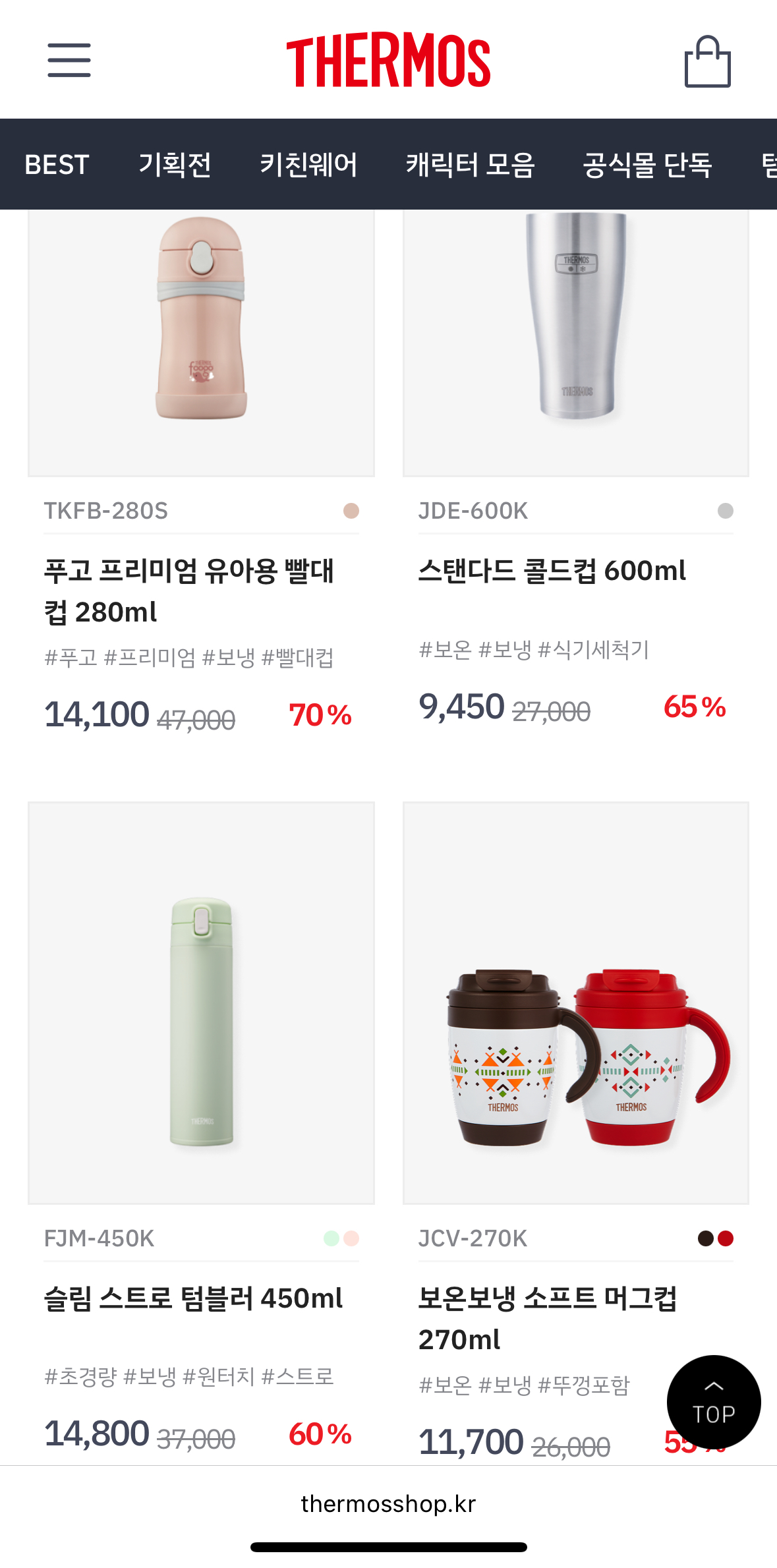Open the green FJM-450K slim tumbler
This screenshot has height=1568, width=777.
click(201, 1002)
